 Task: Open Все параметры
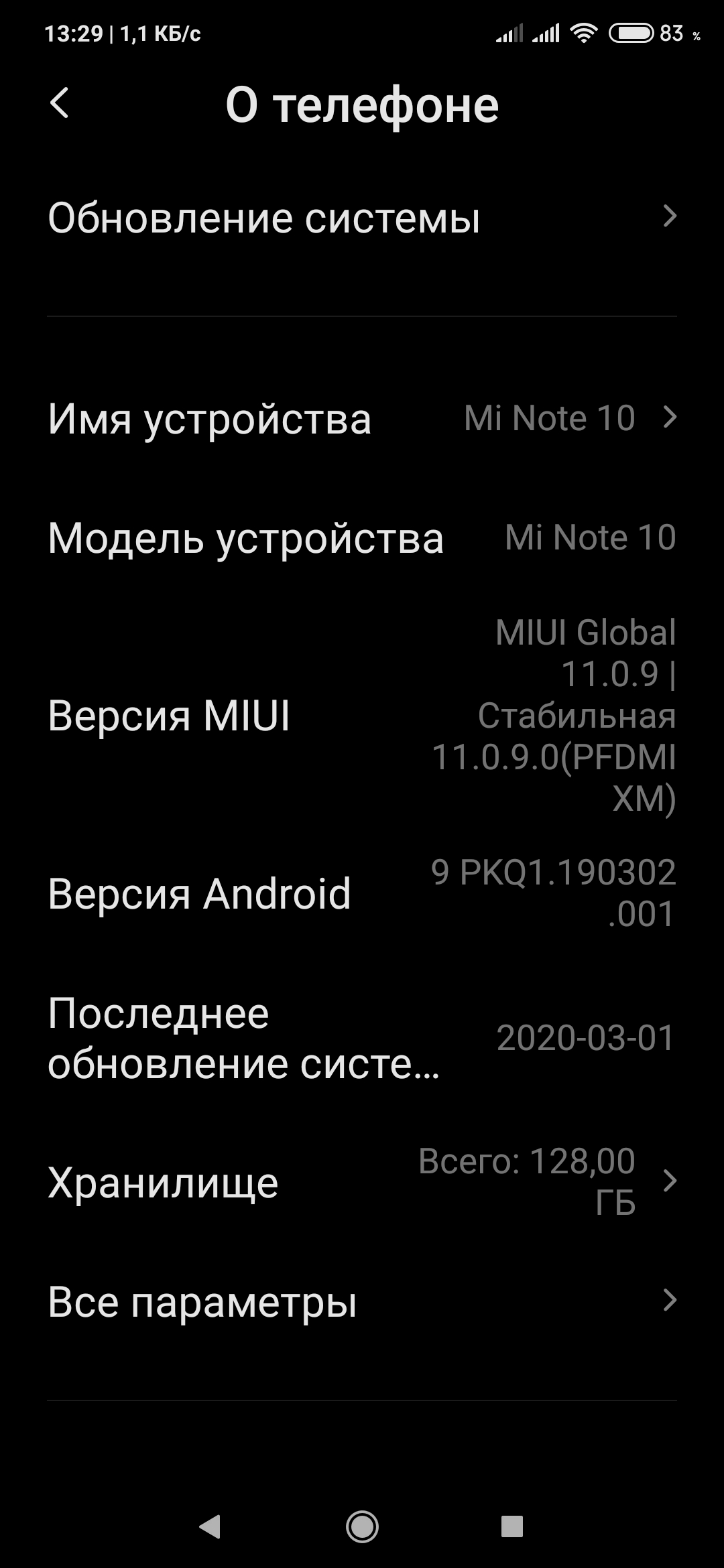362,1301
